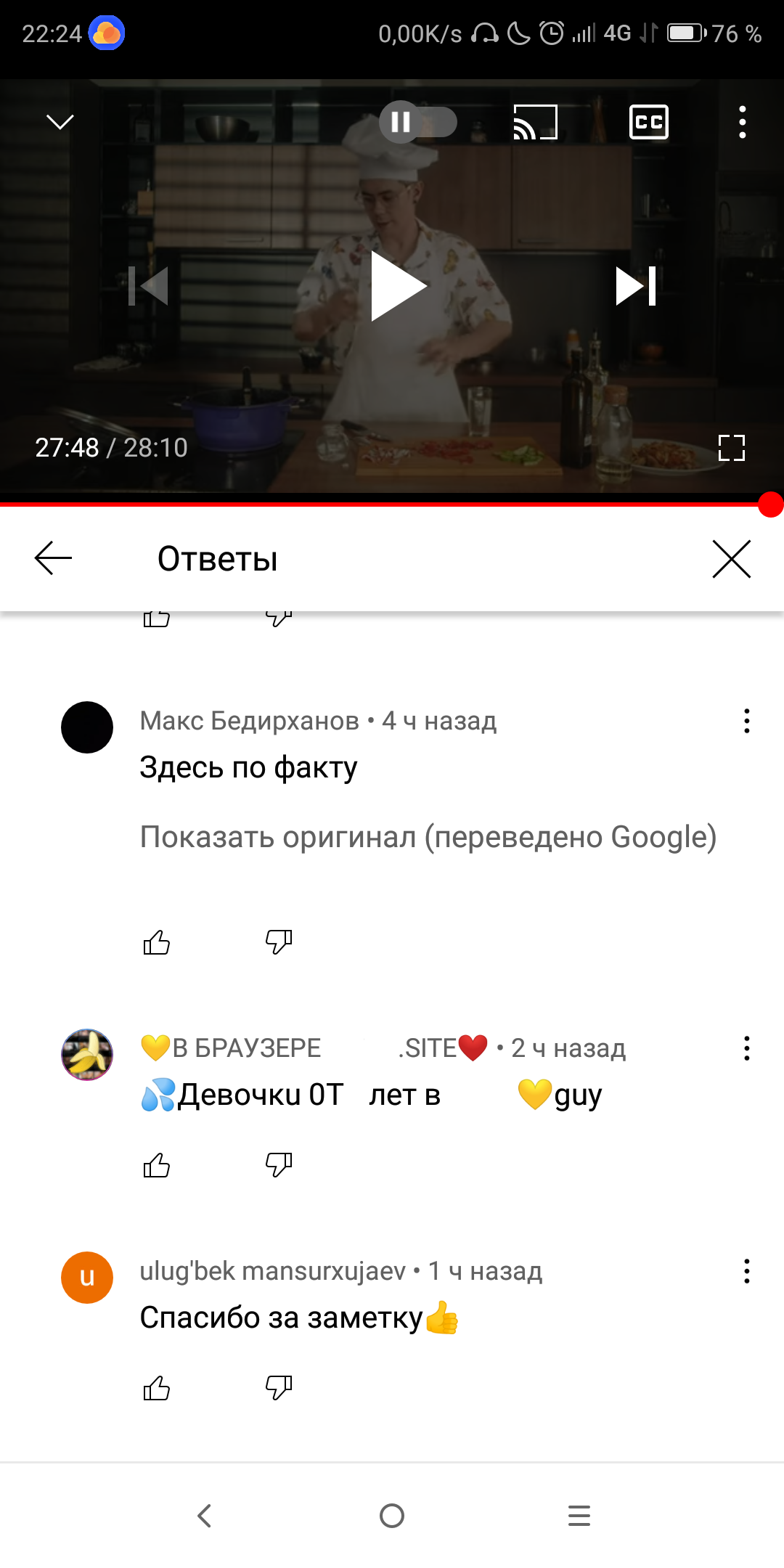784x1568 pixels.
Task: Play the video
Action: click(398, 286)
